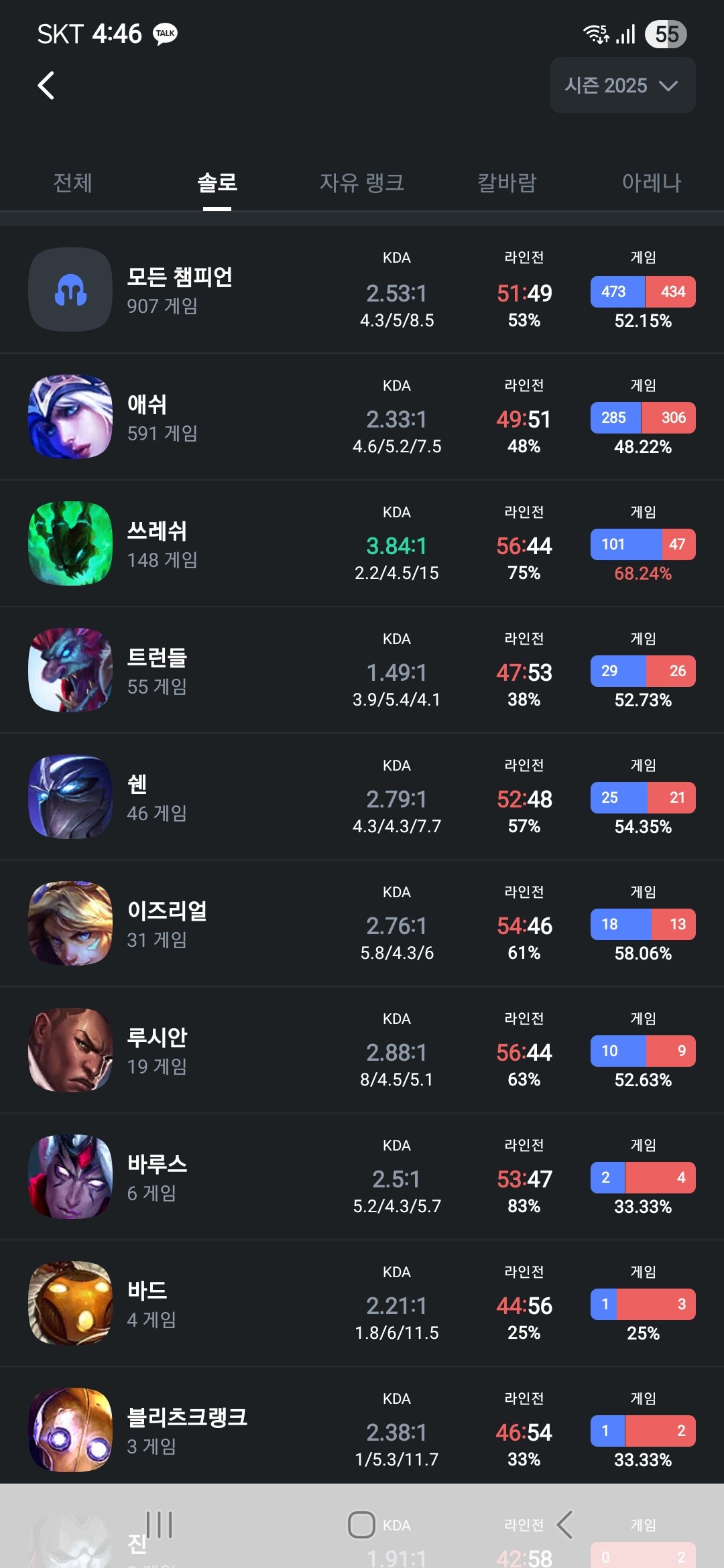Screen dimensions: 724x1568
Task: Switch to the 전체 tab
Action: coord(72,183)
